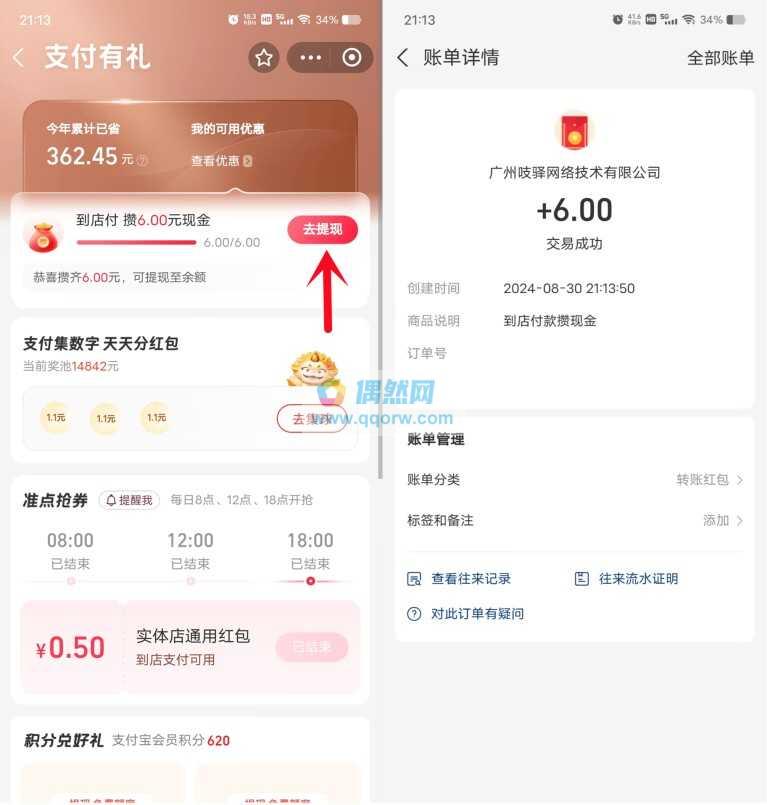Viewport: 767px width, 805px height.
Task: Open the 账单分类 row
Action: (575, 480)
